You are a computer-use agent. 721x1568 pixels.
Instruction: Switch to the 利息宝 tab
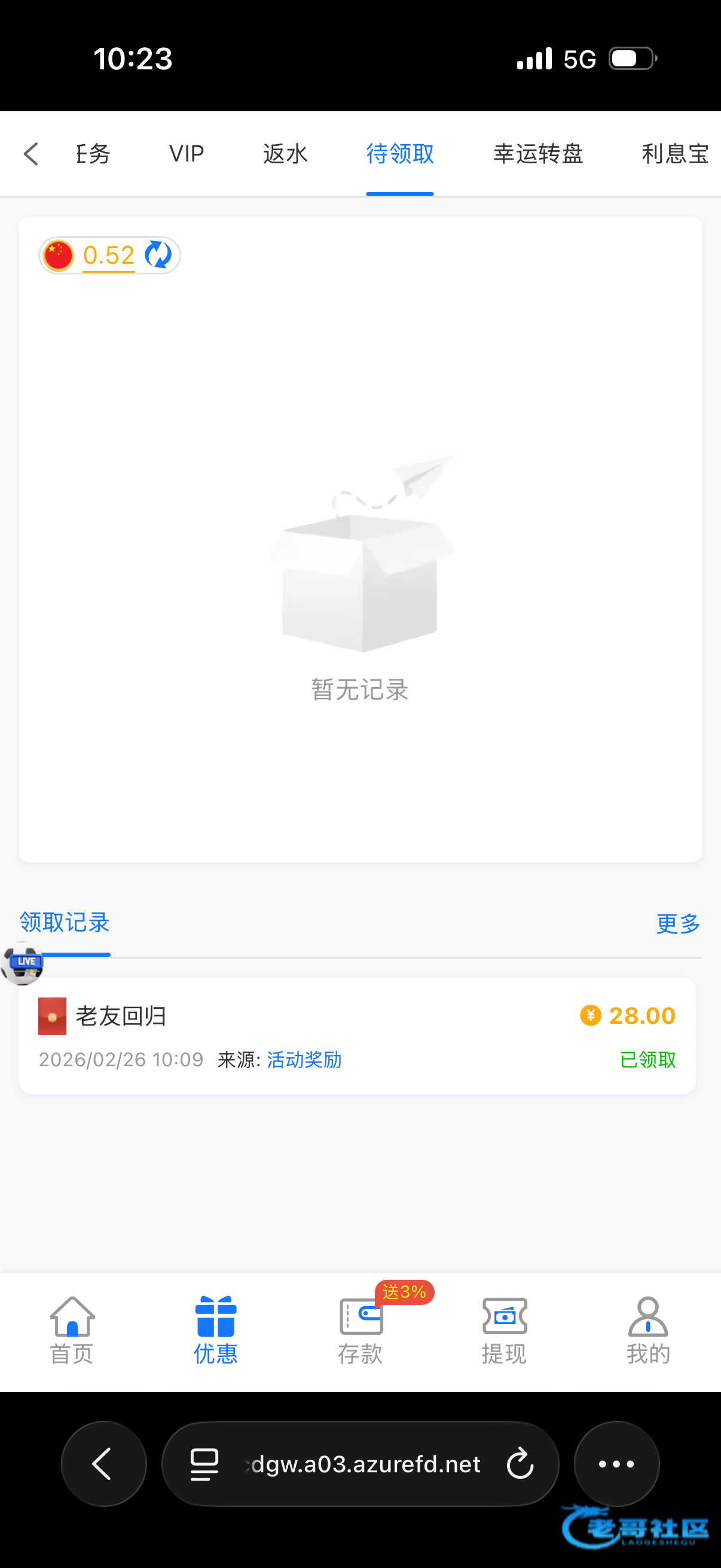675,154
